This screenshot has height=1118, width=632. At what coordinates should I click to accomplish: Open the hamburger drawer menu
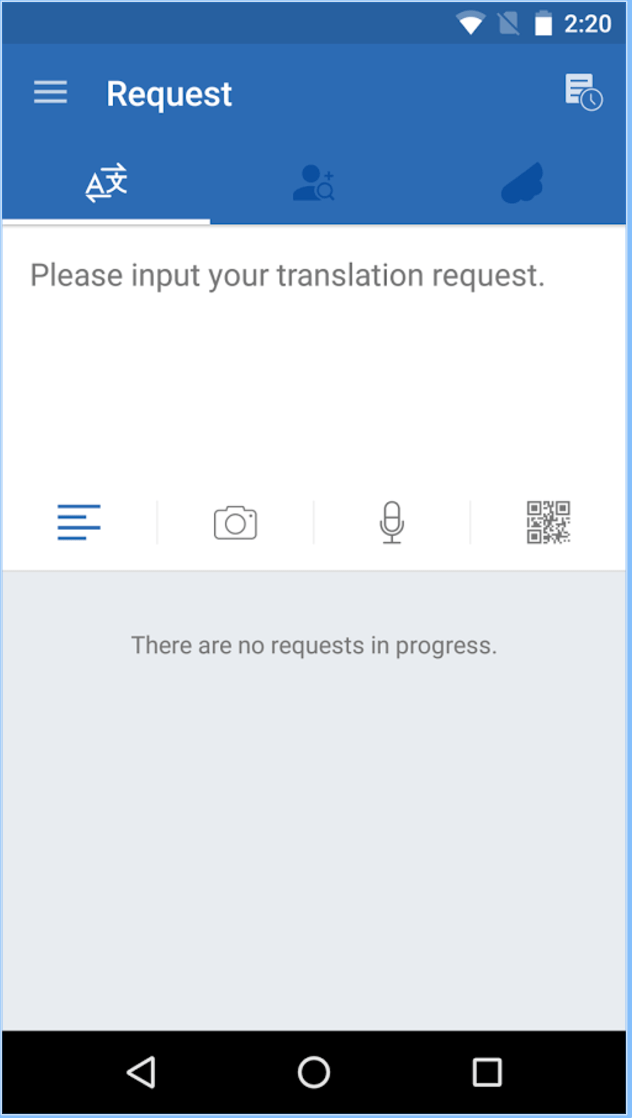point(50,93)
